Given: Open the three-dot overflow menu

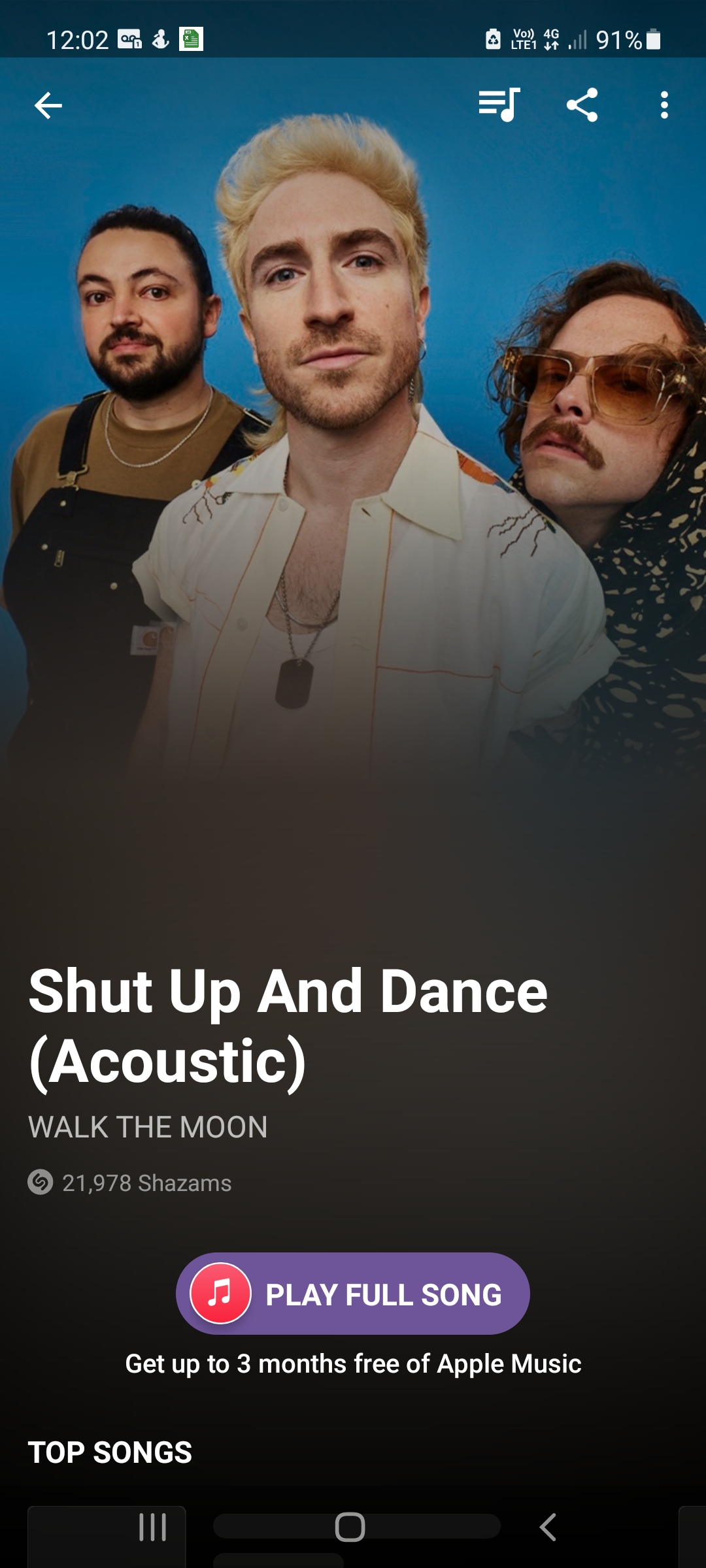Looking at the screenshot, I should [x=664, y=105].
